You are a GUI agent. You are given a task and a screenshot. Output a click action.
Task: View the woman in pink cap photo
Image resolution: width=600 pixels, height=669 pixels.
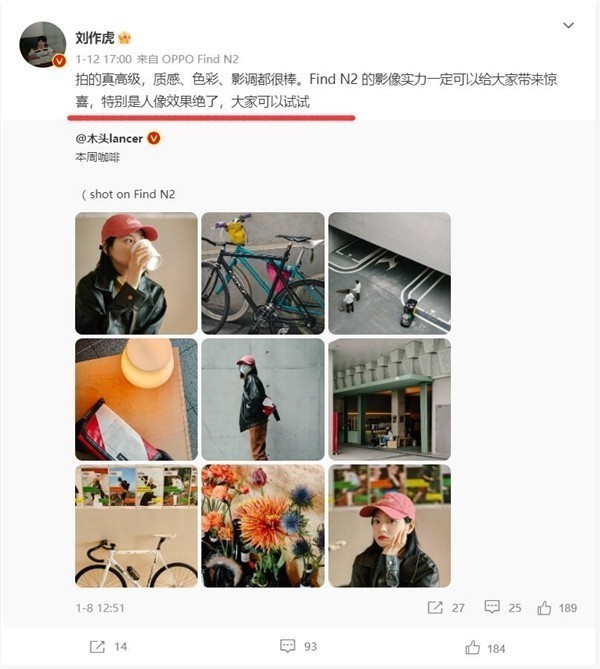(389, 526)
